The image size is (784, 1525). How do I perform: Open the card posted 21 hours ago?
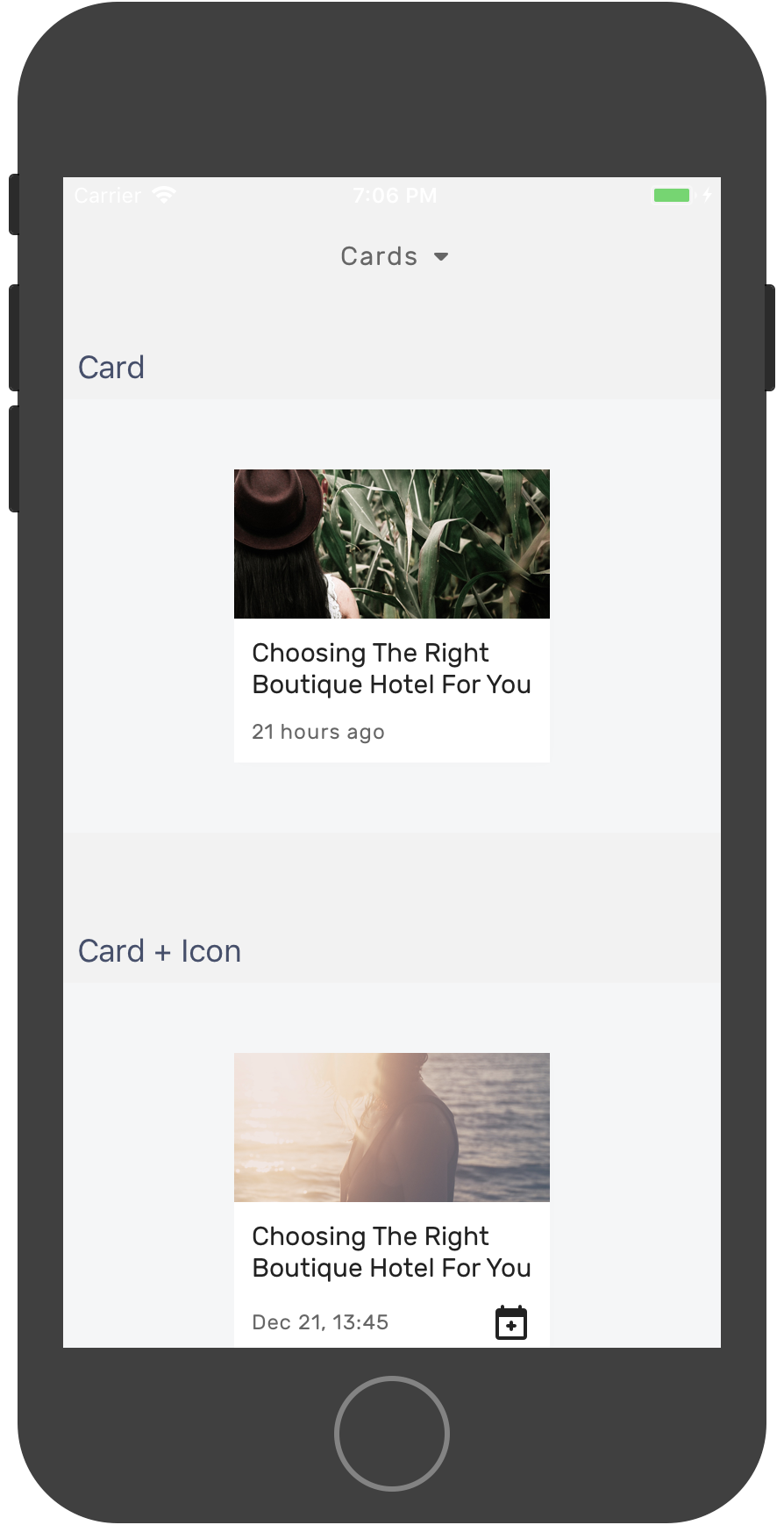(392, 616)
